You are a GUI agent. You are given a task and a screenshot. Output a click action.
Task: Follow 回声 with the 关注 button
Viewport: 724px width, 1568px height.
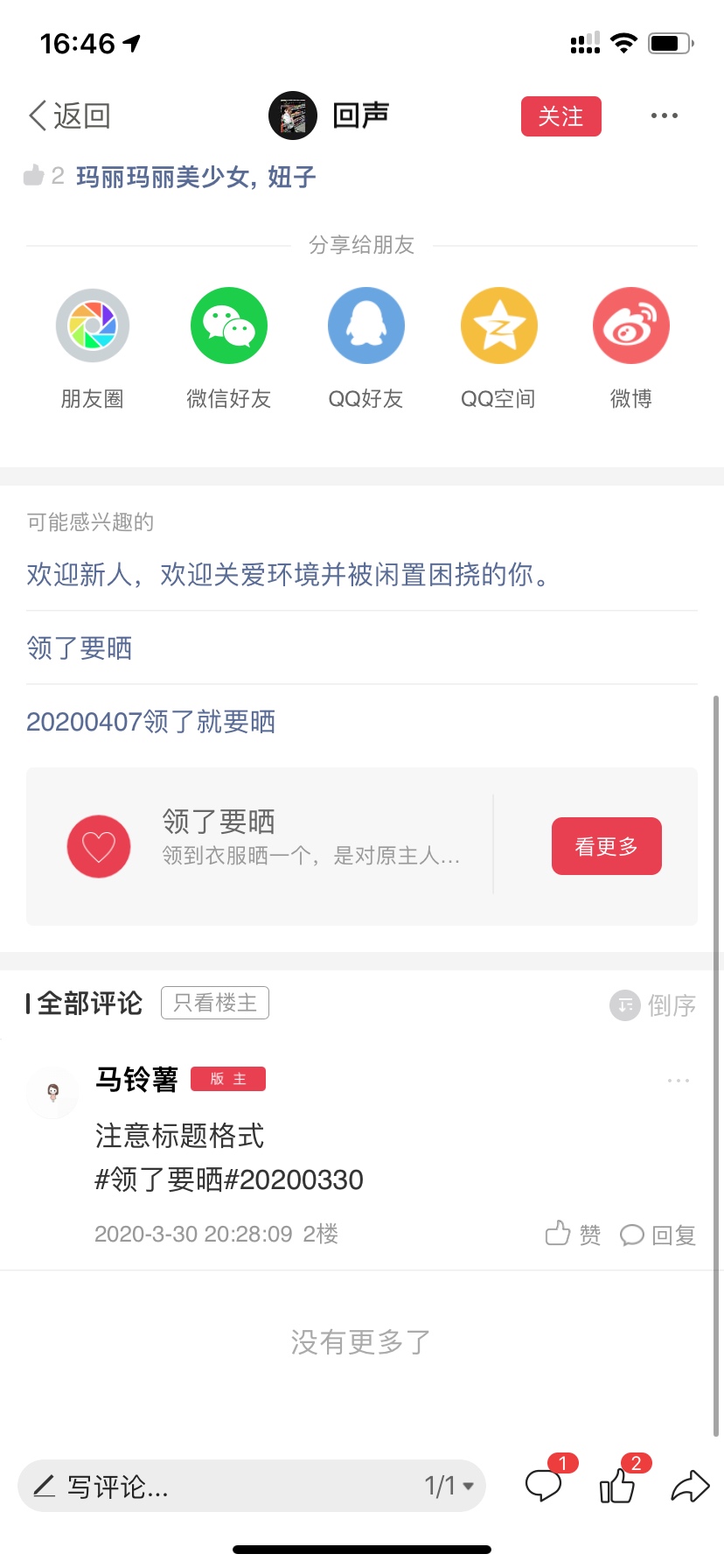[561, 116]
